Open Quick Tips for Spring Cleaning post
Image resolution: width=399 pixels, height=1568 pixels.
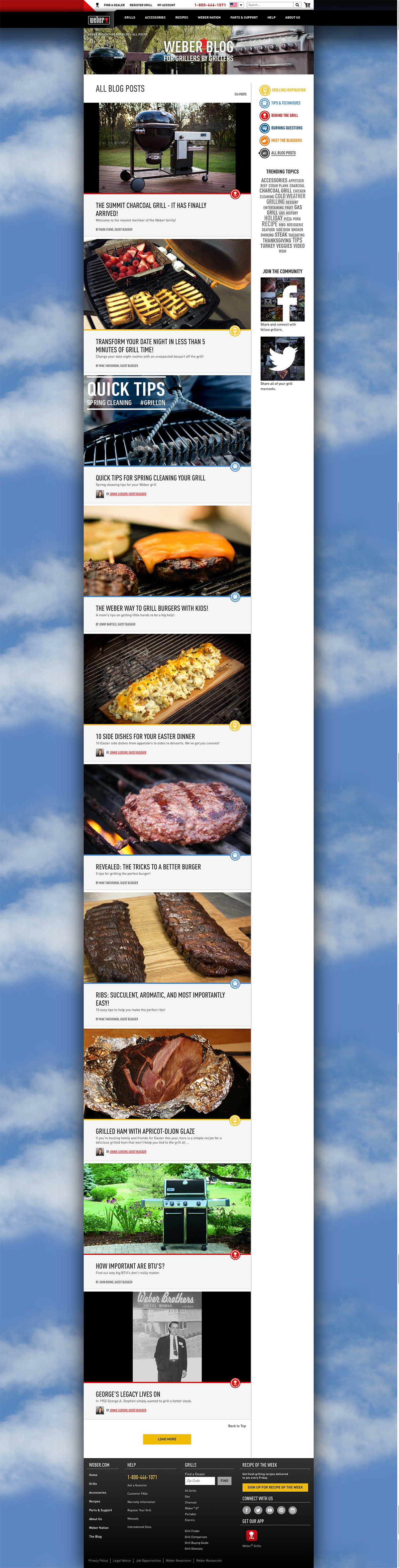[150, 478]
